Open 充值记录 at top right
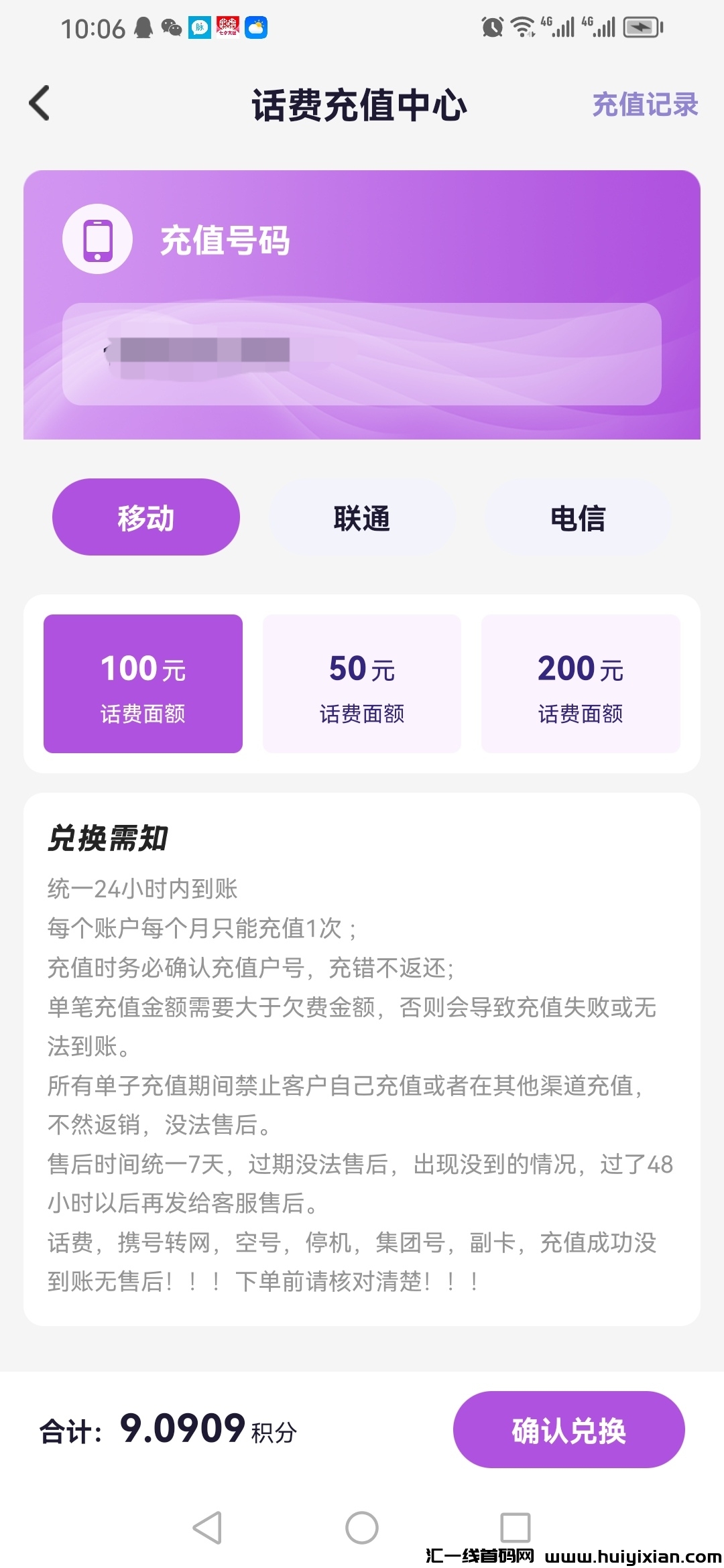724x1568 pixels. coord(645,104)
